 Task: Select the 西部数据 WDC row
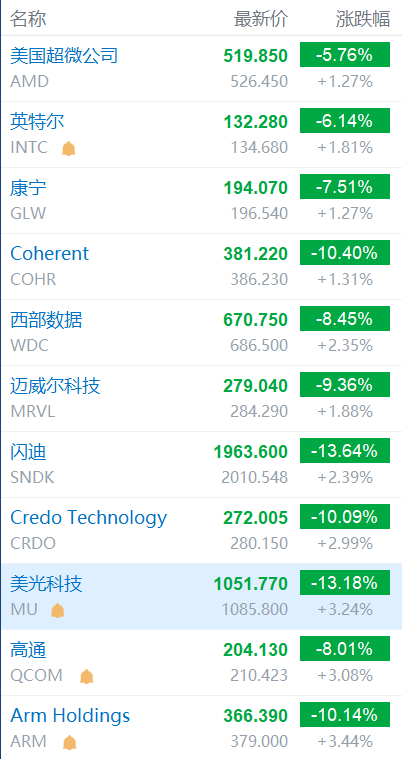[202, 333]
